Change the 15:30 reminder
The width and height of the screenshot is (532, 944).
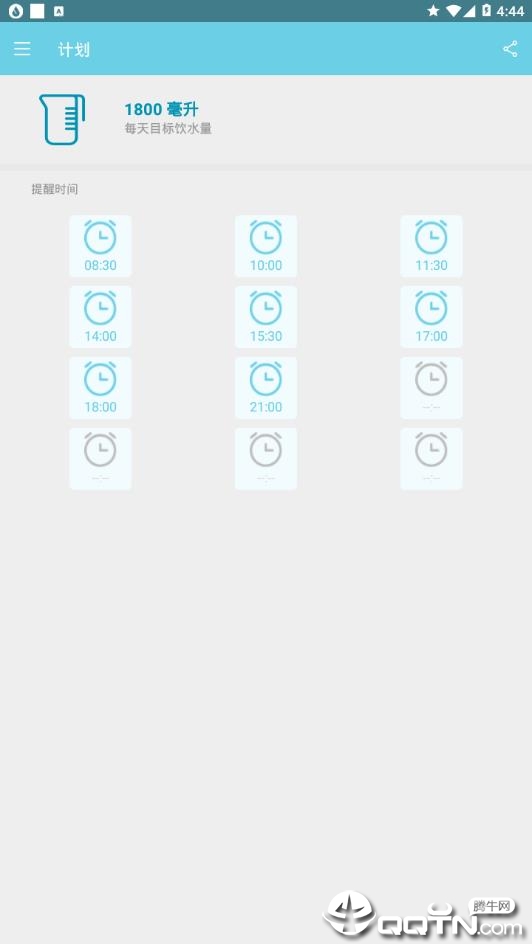(266, 317)
